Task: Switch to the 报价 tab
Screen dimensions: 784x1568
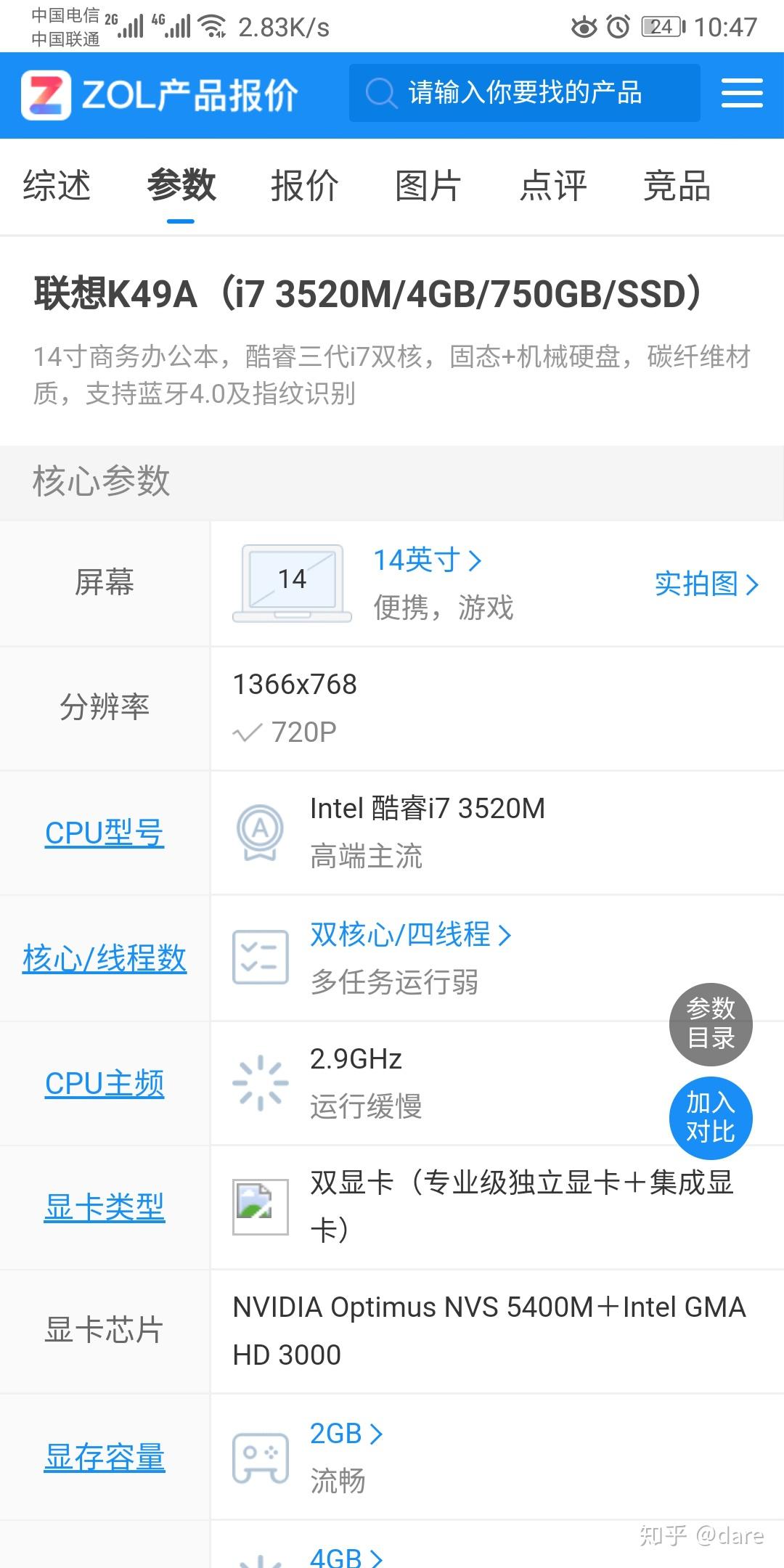Action: point(305,186)
